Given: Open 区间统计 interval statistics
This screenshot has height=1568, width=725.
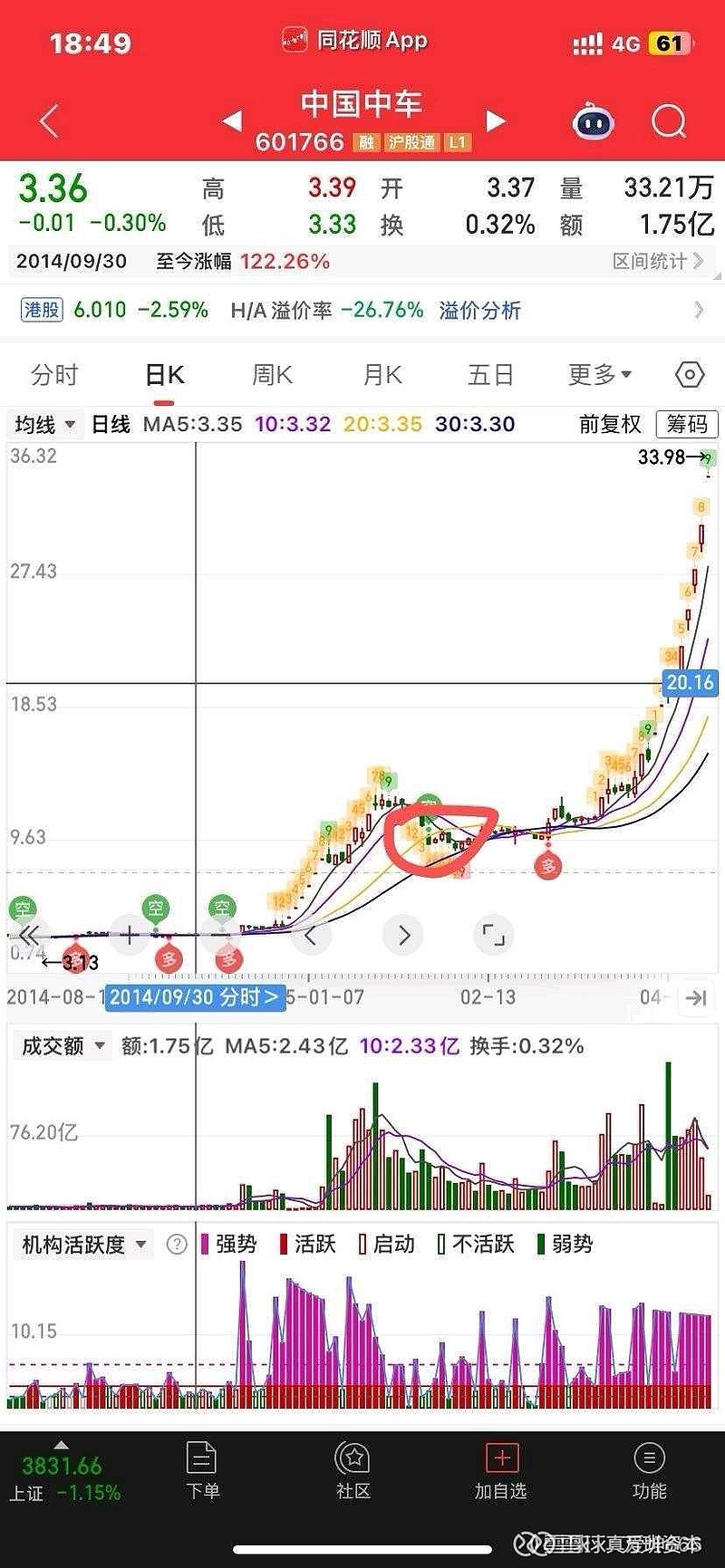Looking at the screenshot, I should (652, 261).
